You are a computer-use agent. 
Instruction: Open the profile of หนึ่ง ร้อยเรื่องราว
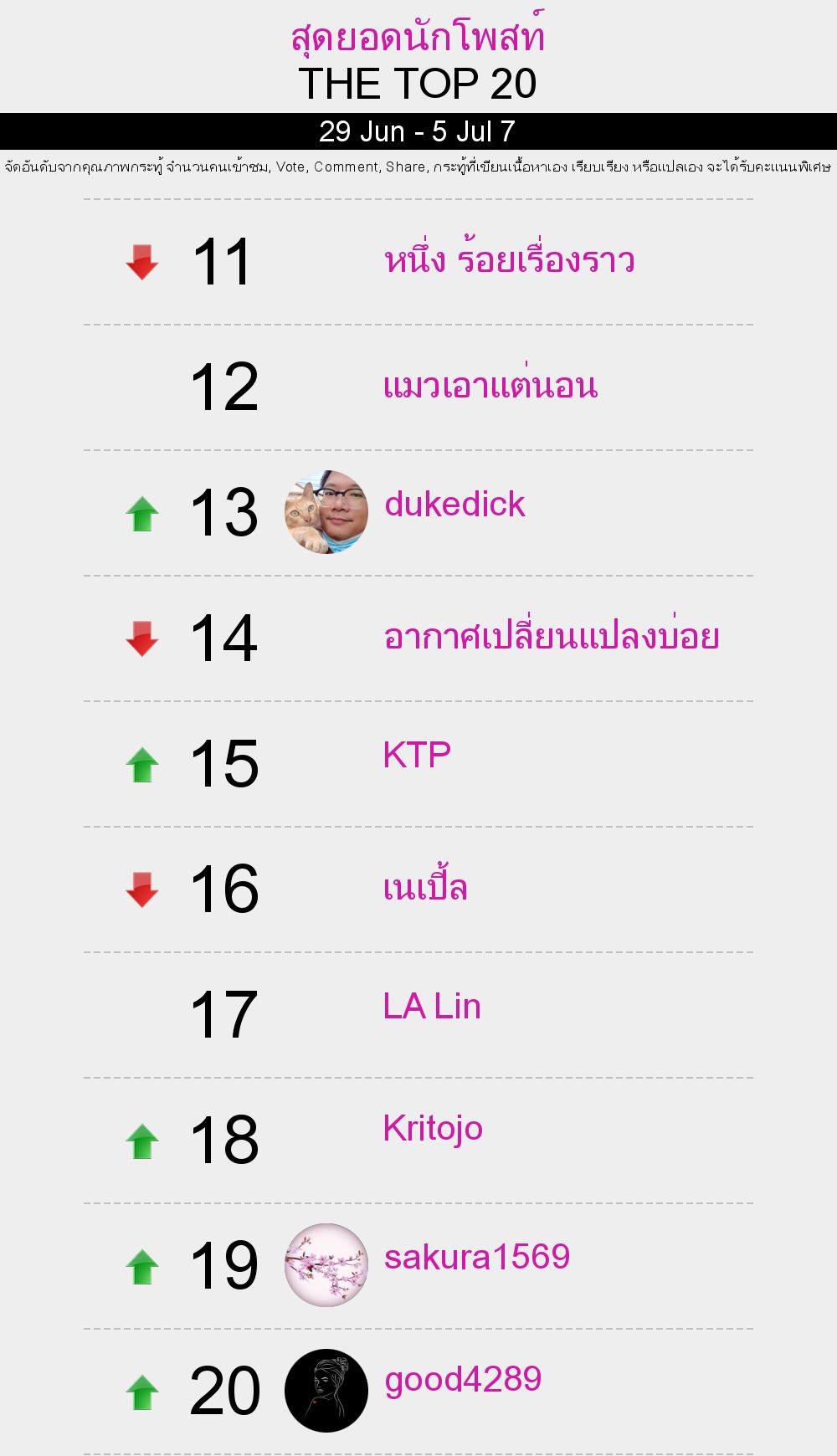[x=509, y=260]
